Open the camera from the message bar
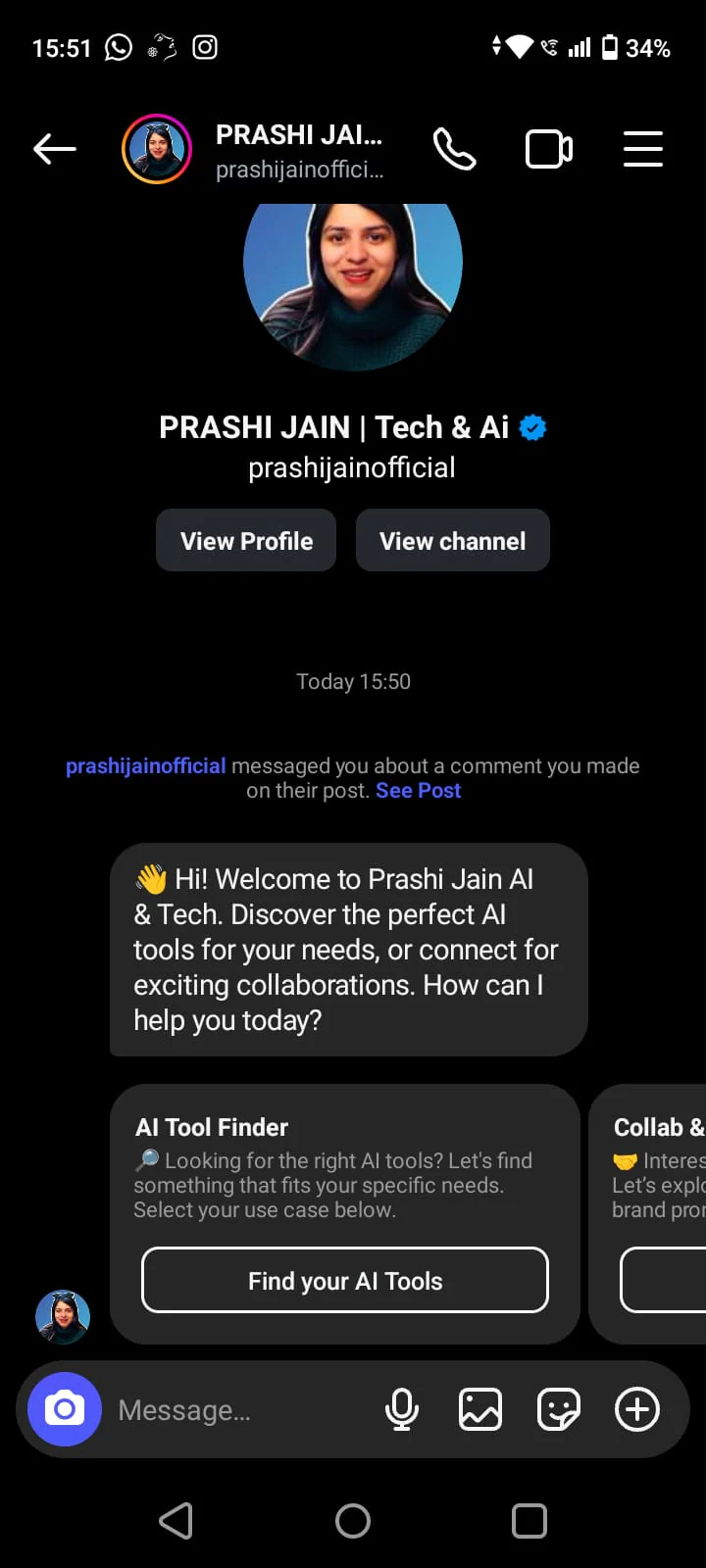The image size is (706, 1568). [x=65, y=1409]
